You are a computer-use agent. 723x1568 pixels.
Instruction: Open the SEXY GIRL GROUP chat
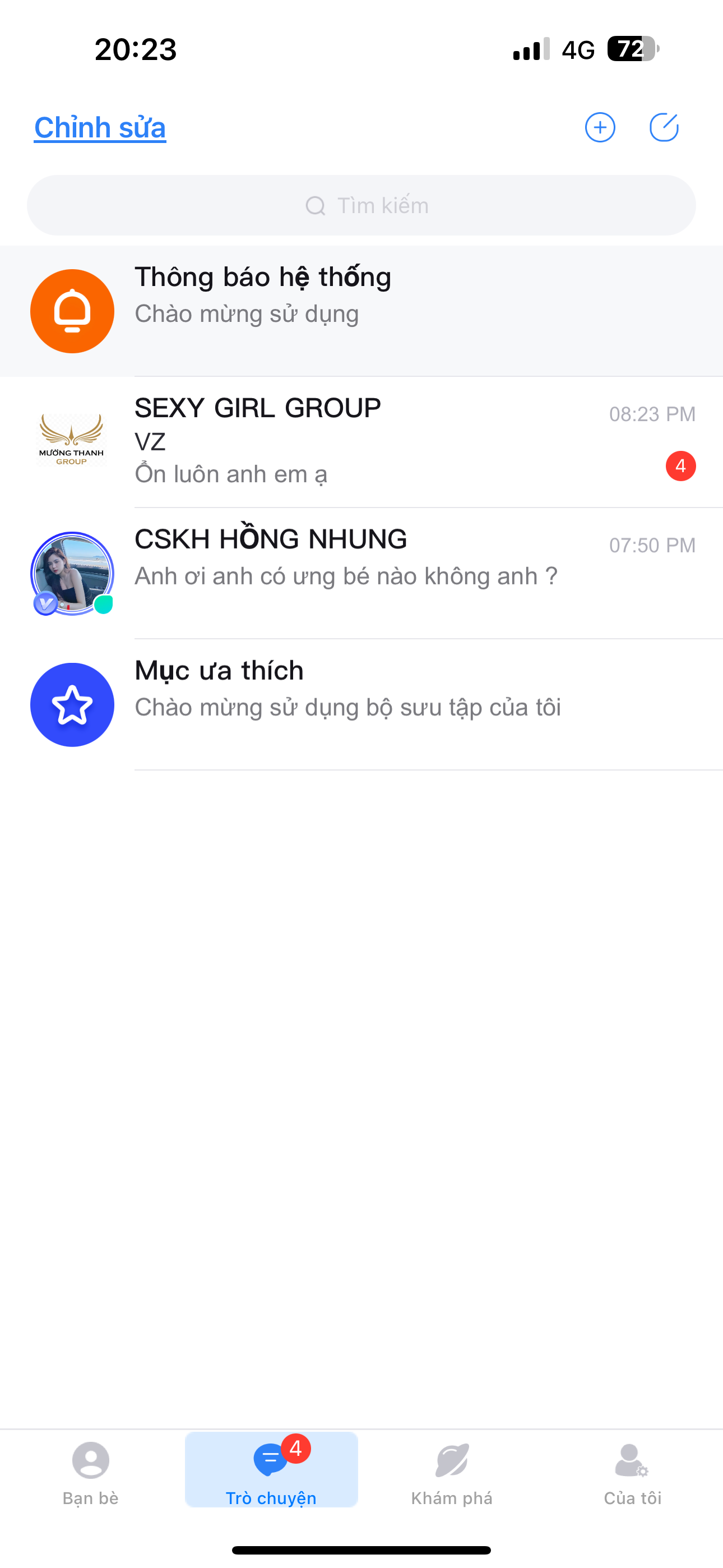point(361,441)
